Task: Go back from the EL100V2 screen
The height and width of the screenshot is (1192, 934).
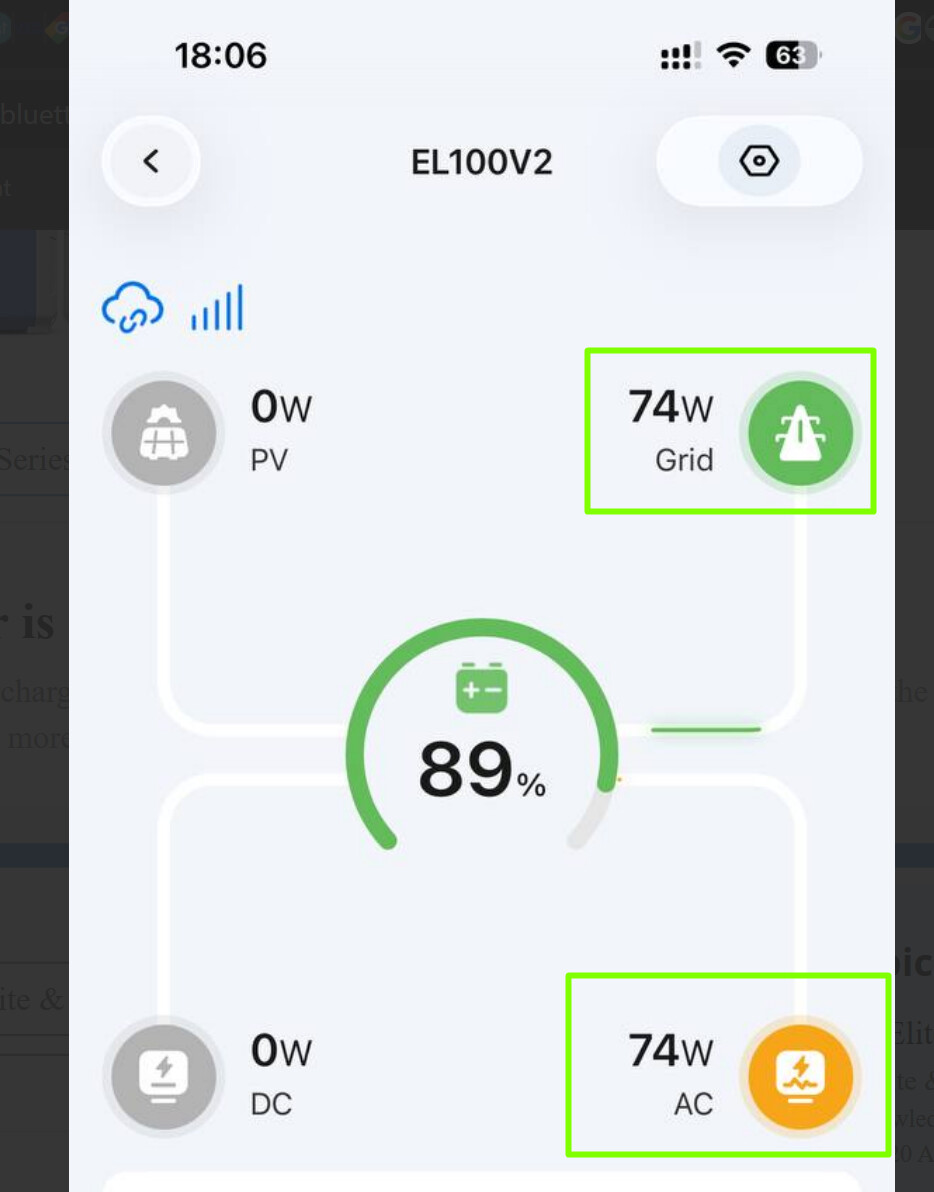Action: pos(151,161)
